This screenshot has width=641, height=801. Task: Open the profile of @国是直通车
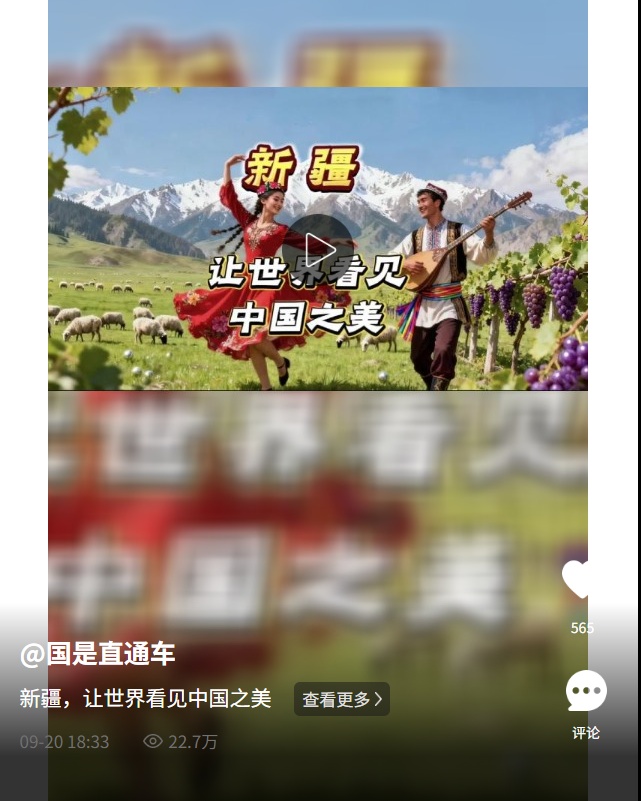(x=98, y=654)
